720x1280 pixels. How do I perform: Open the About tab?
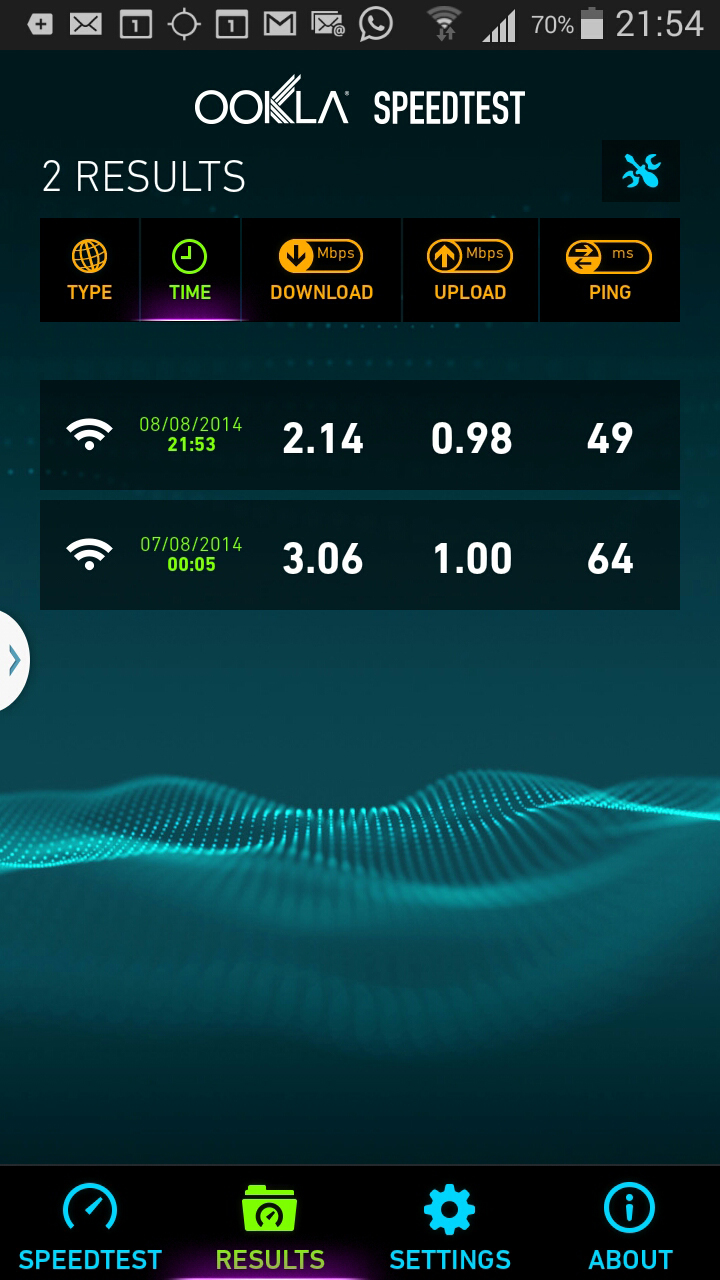pos(630,1226)
